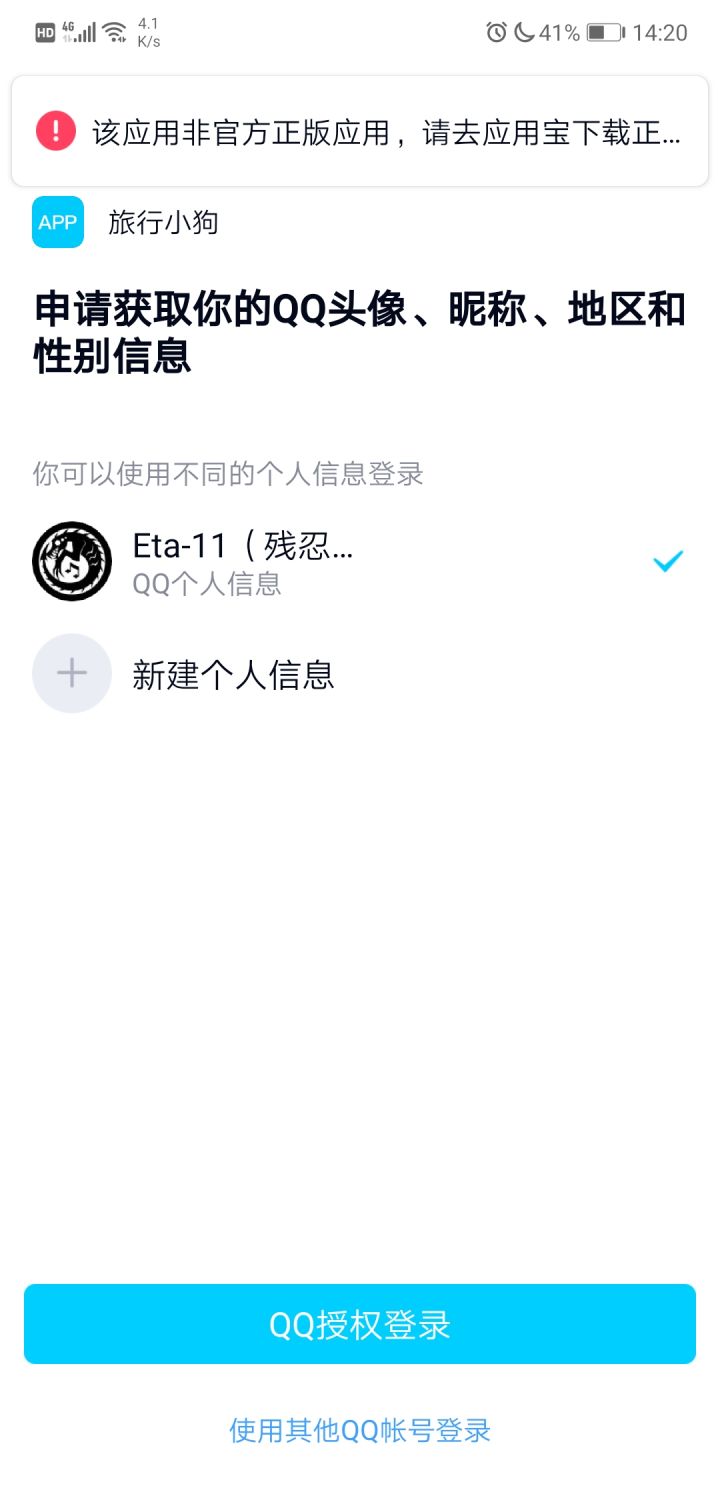Tap the battery icon in the status bar

point(605,32)
